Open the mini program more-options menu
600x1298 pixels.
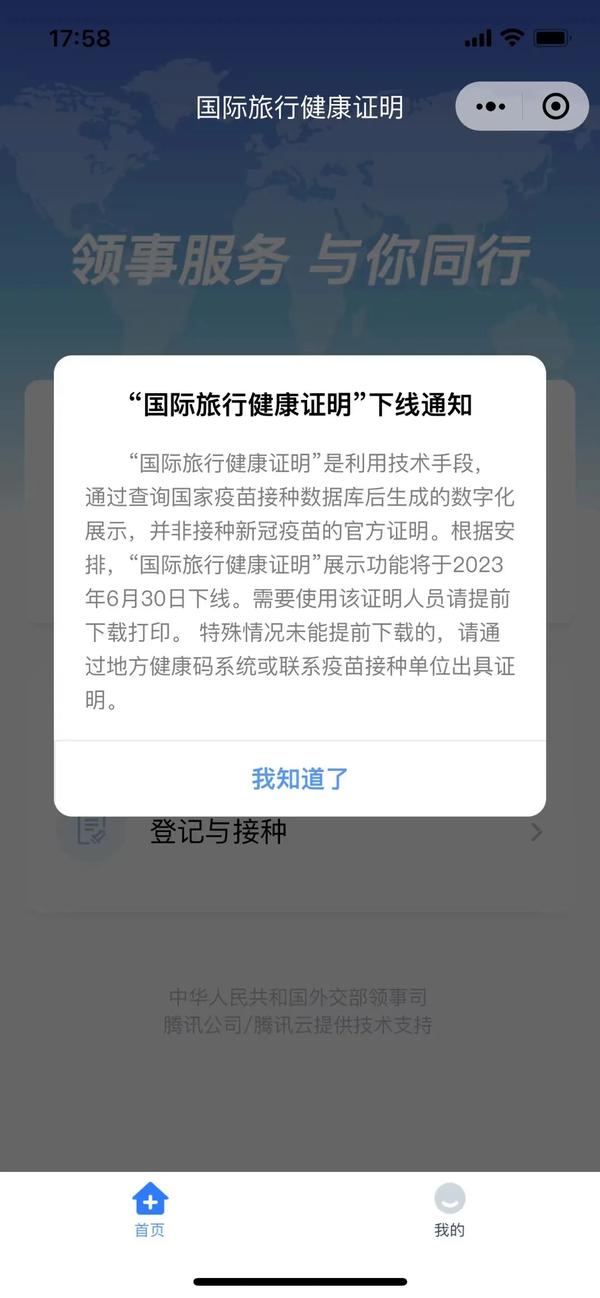tap(490, 106)
